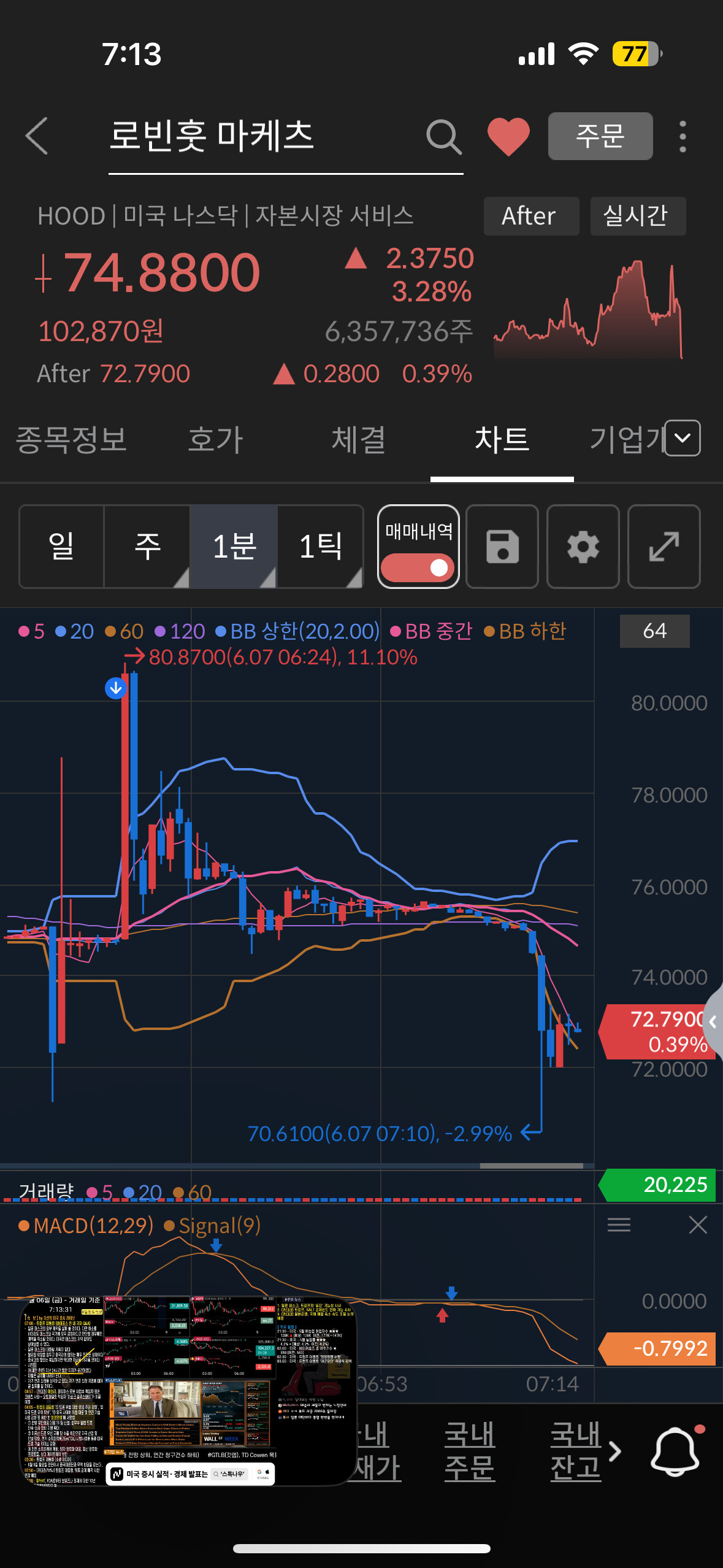Tap the 주문 order button
This screenshot has height=1568, width=723.
[x=600, y=136]
